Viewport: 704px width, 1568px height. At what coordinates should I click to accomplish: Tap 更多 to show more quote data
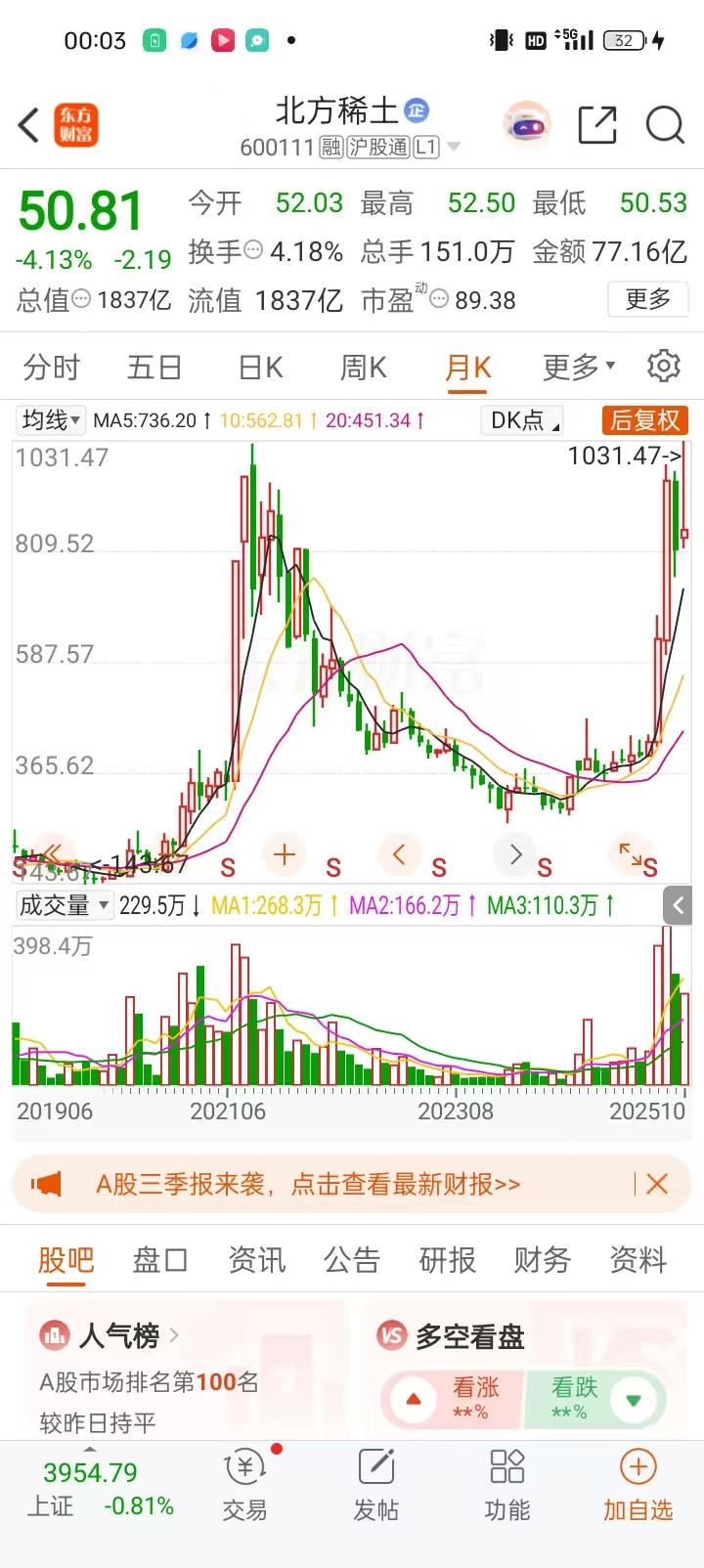pos(647,299)
